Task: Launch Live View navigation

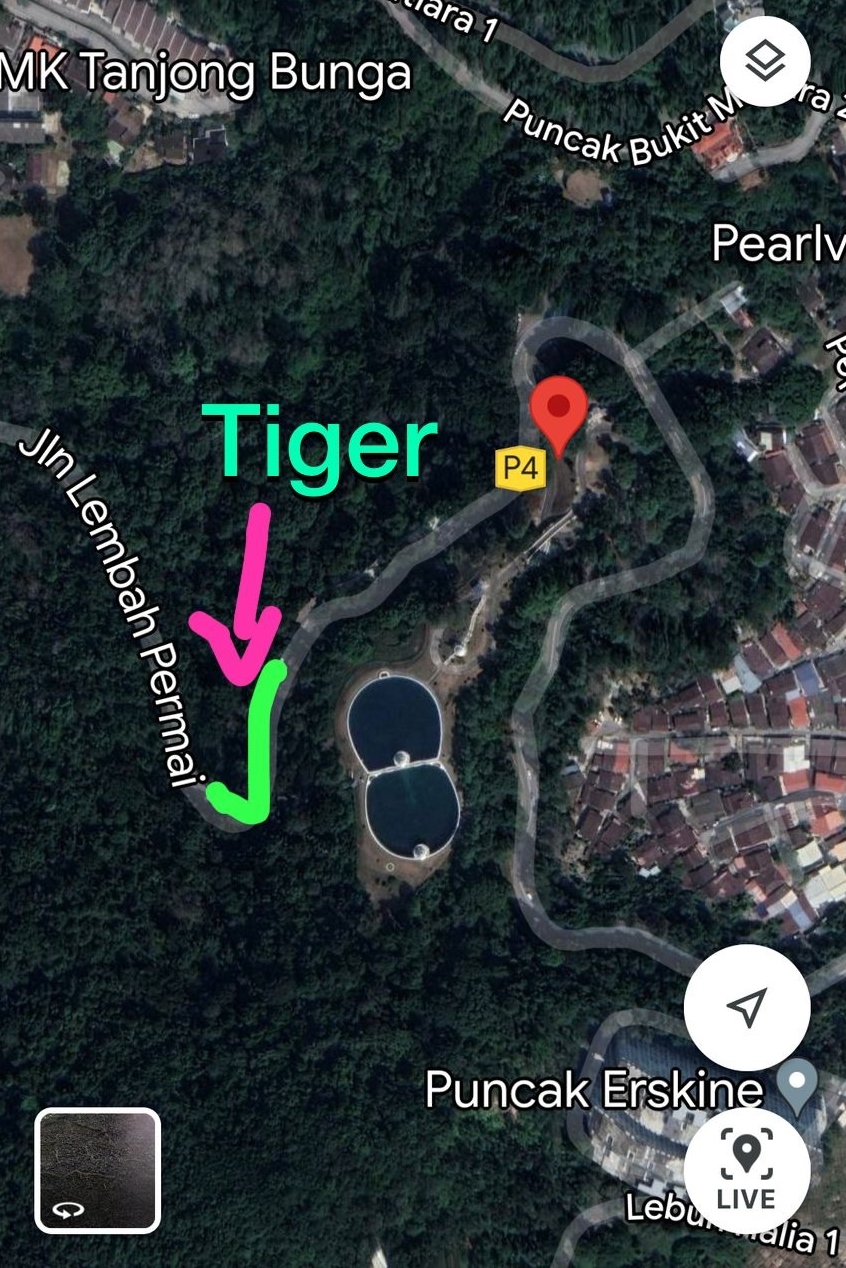Action: coord(746,1170)
